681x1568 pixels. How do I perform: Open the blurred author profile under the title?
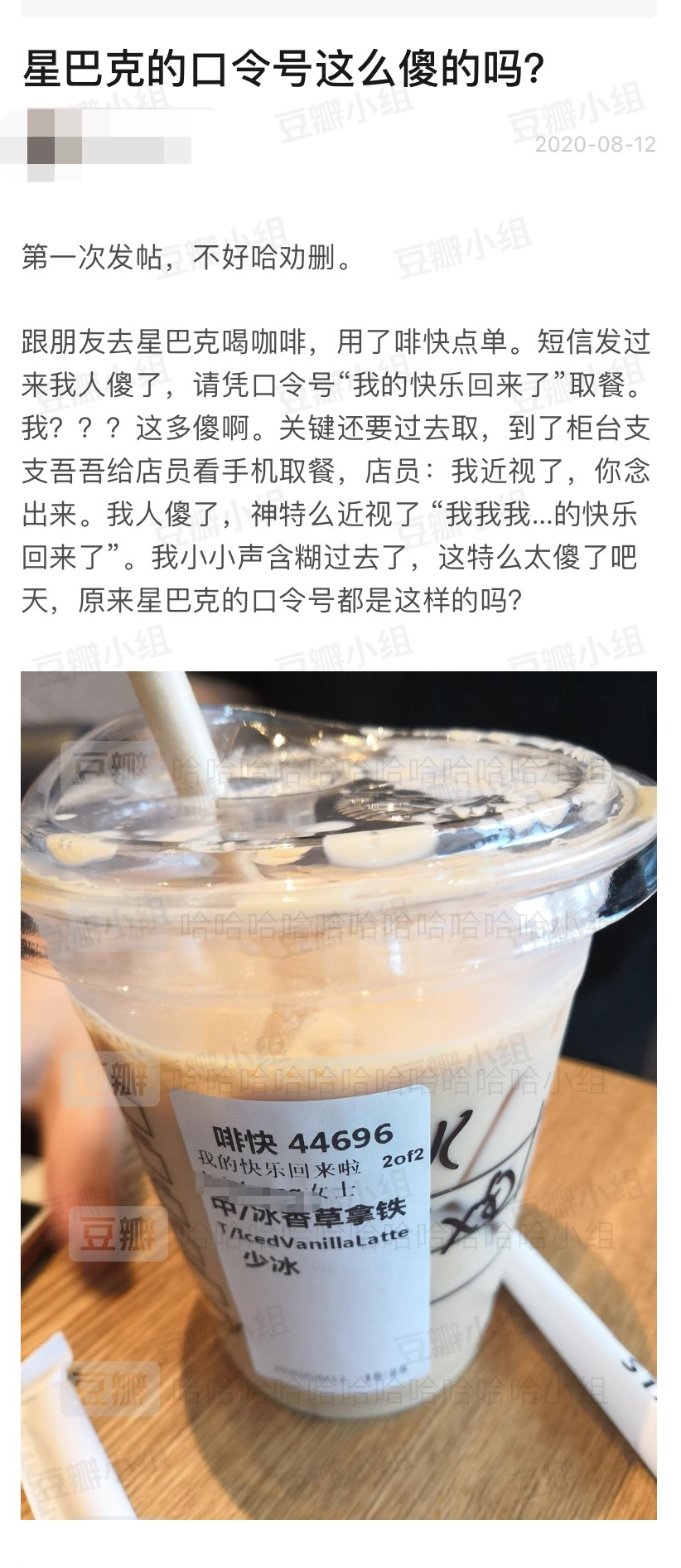[108, 147]
